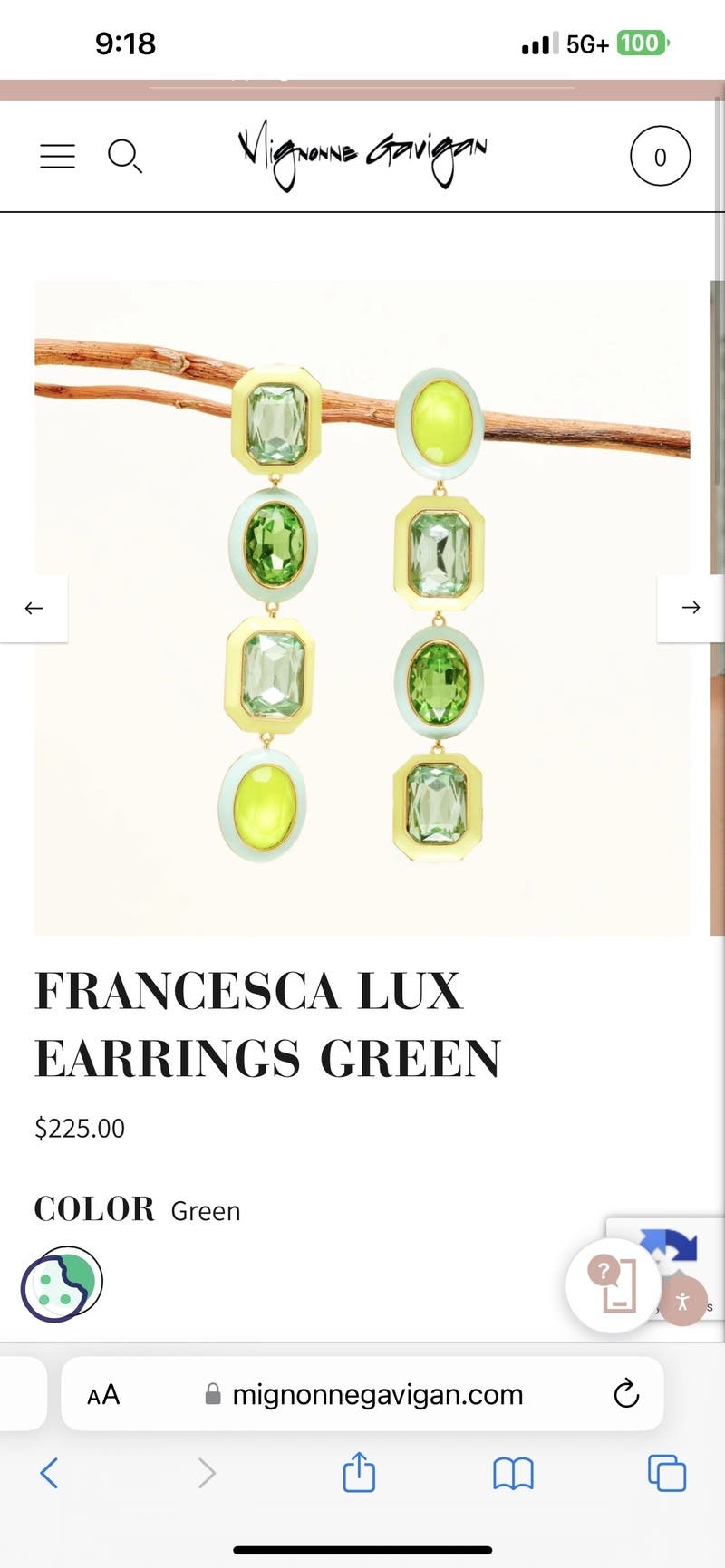Screen dimensions: 725x1568
Task: Open the hamburger menu
Action: point(57,156)
